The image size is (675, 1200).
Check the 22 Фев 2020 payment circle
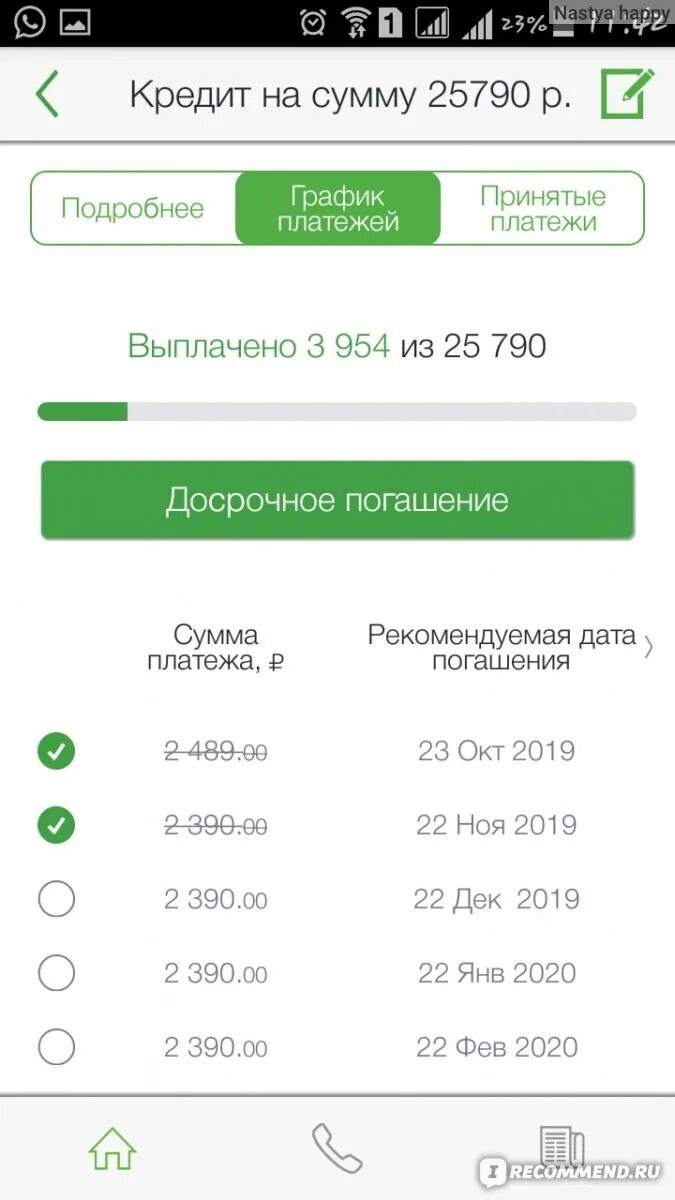click(x=56, y=1047)
